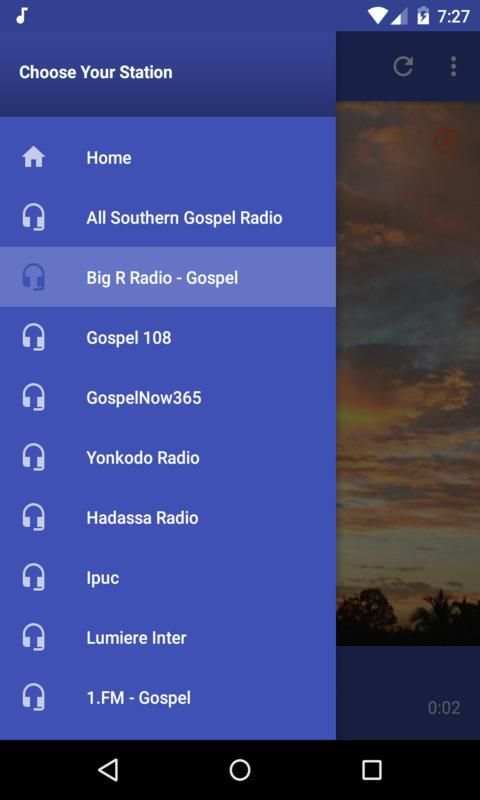
Task: Play the Gospel 108 station
Action: tap(168, 338)
